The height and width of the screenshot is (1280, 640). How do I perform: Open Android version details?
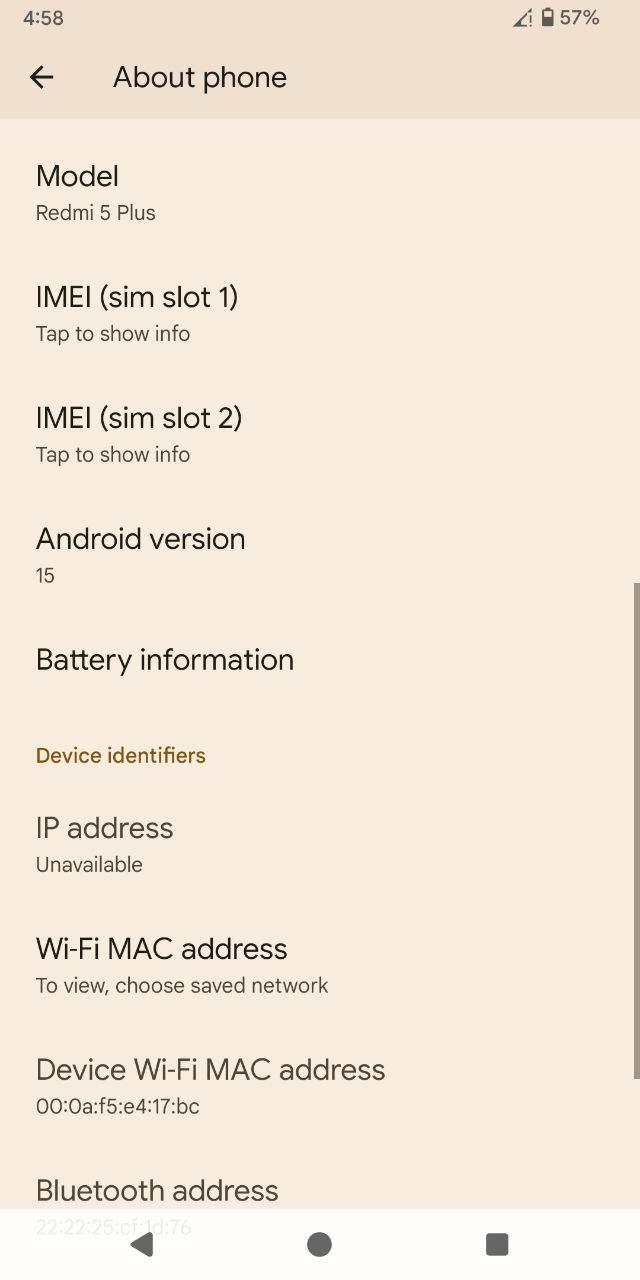click(320, 556)
